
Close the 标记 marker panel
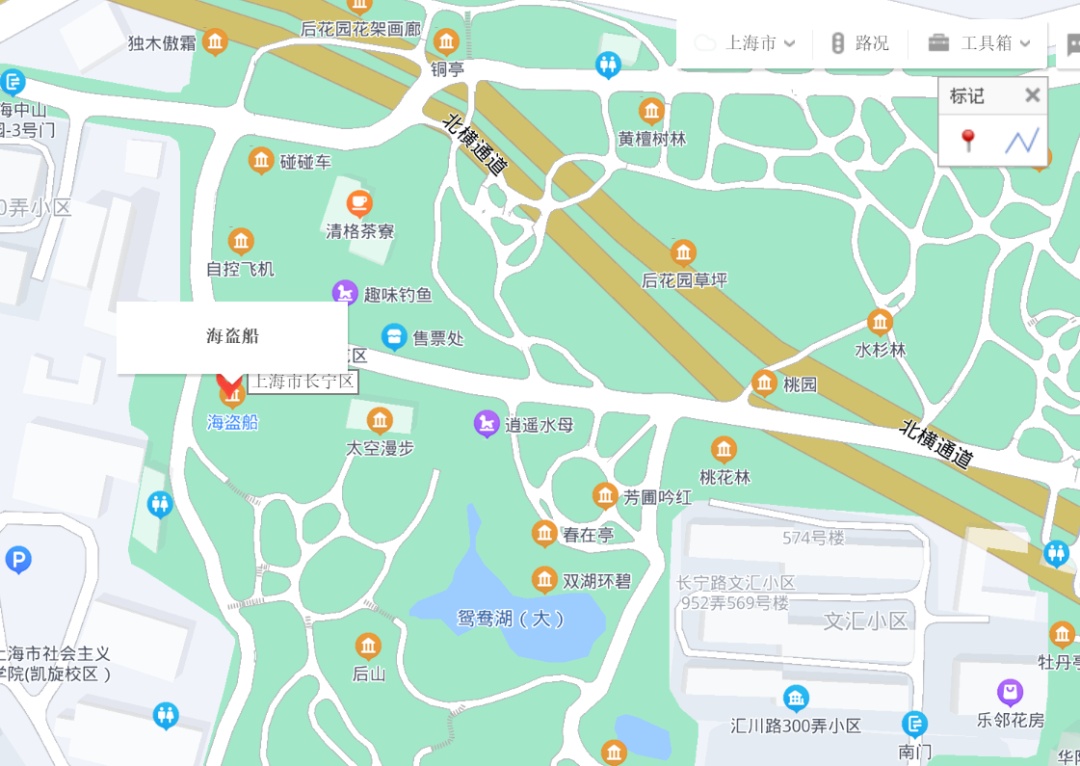(1032, 95)
